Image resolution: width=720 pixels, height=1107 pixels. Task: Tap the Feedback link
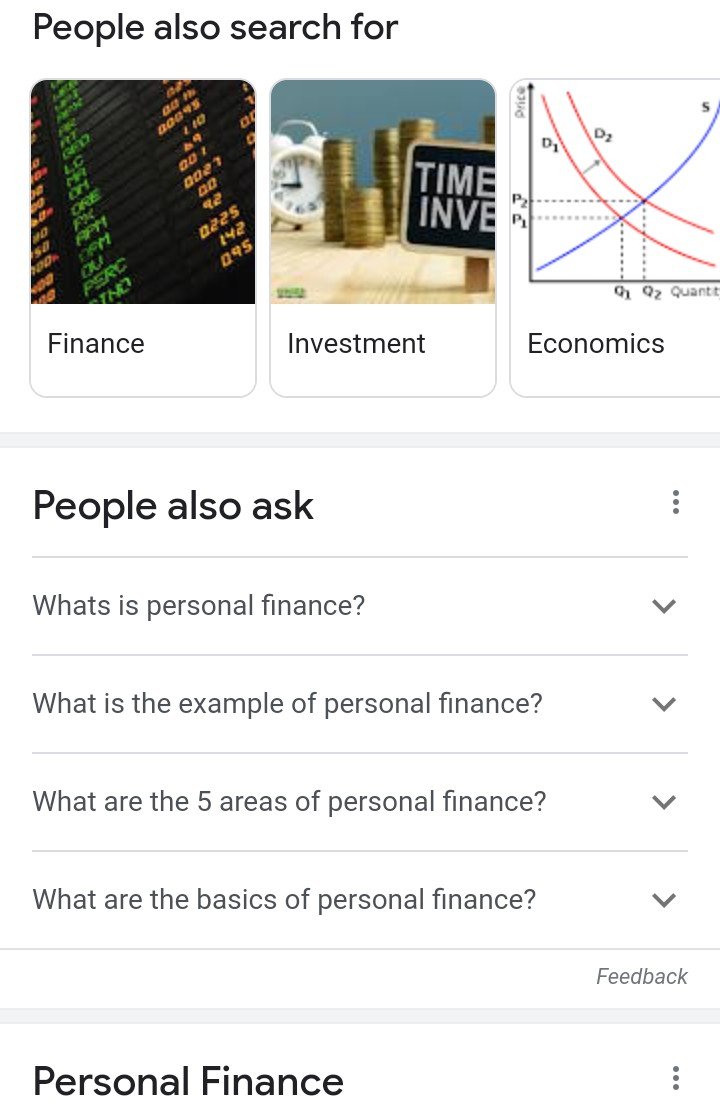pos(641,977)
